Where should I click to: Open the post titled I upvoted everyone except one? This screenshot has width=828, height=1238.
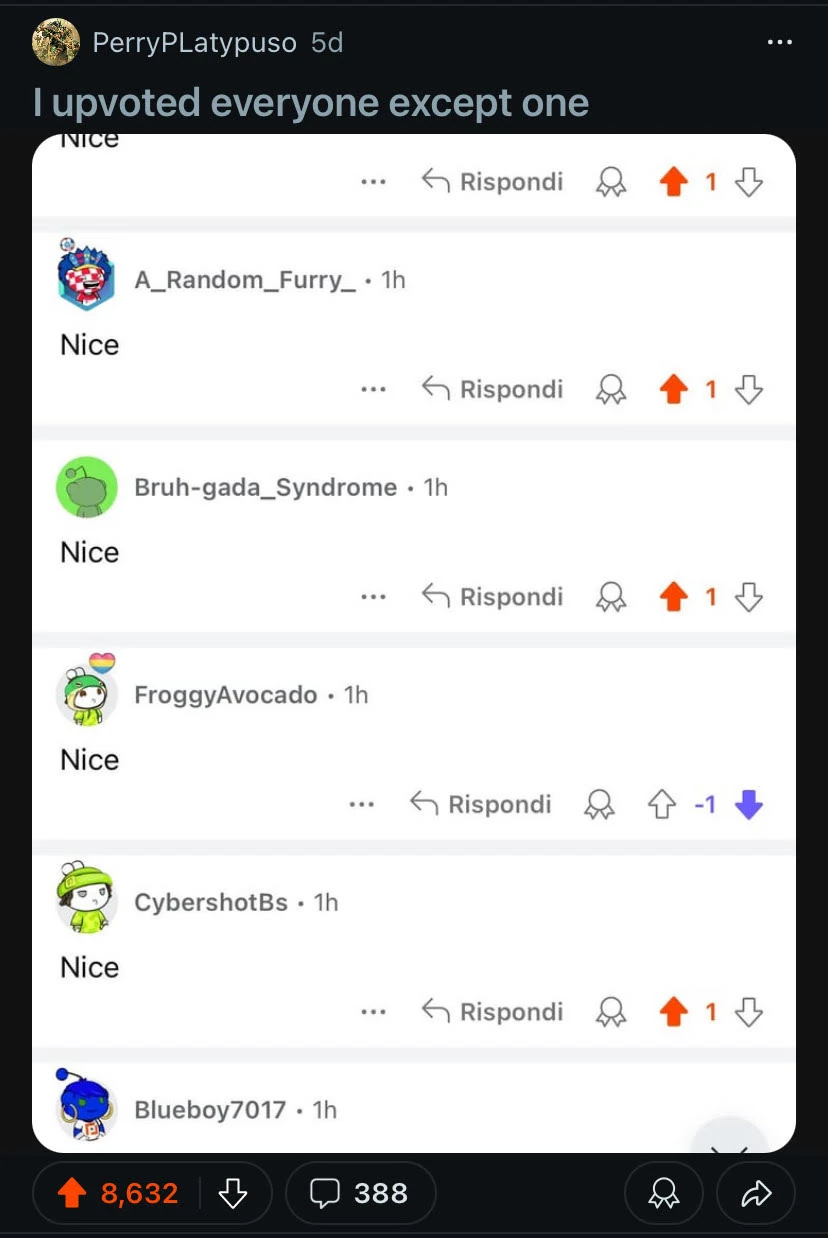coord(311,102)
